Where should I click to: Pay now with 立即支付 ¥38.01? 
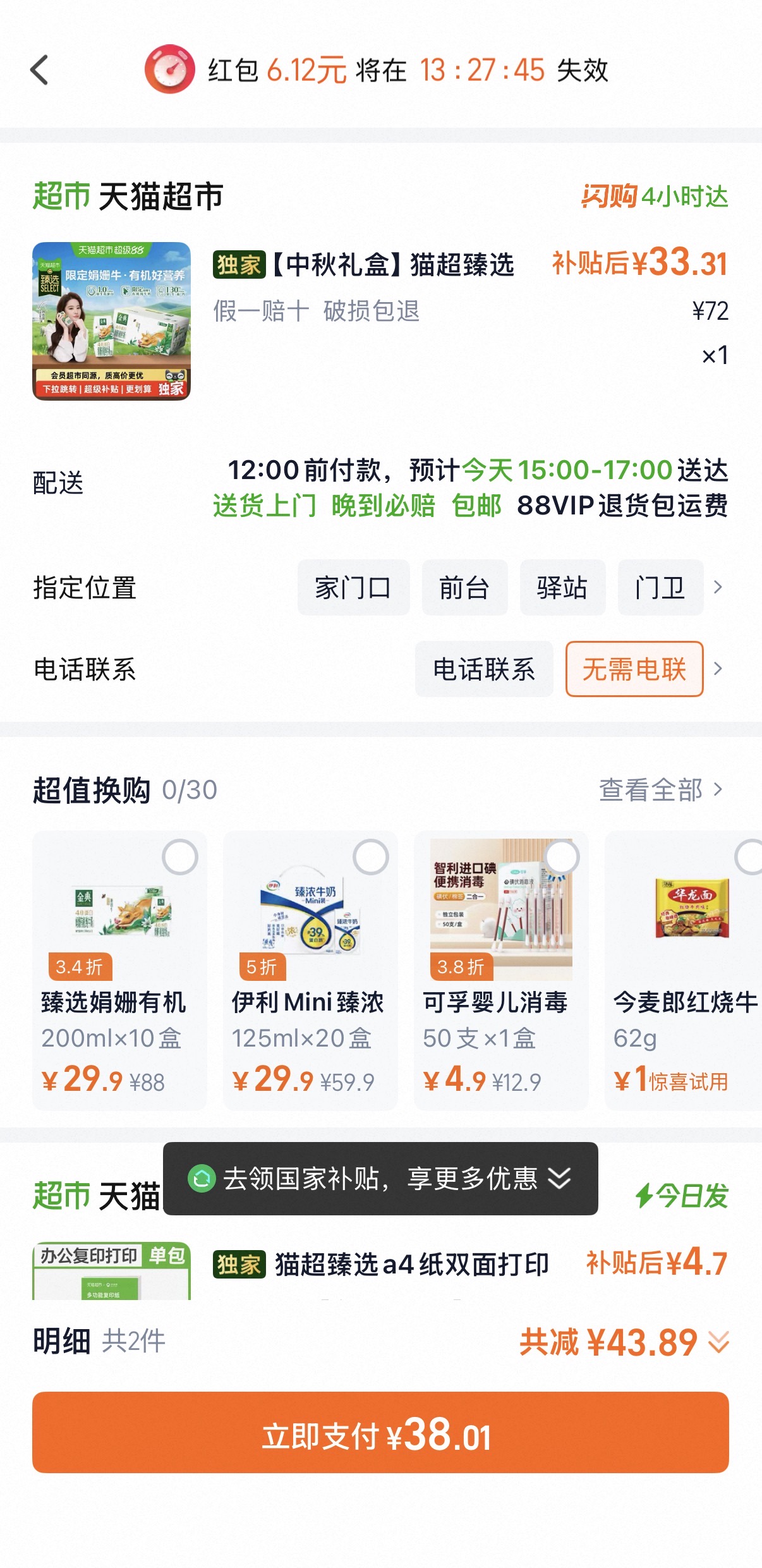[x=380, y=1432]
